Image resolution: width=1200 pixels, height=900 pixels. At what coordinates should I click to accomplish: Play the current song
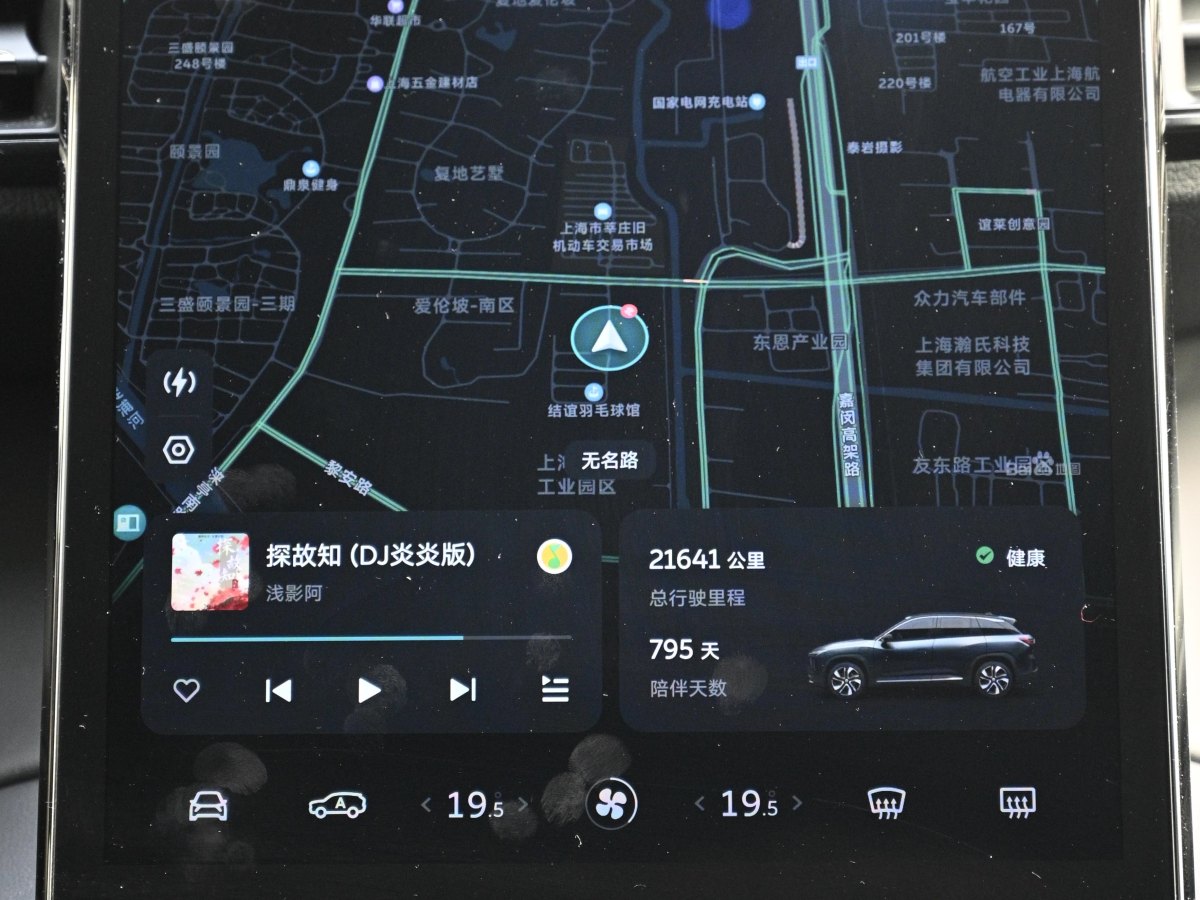369,690
